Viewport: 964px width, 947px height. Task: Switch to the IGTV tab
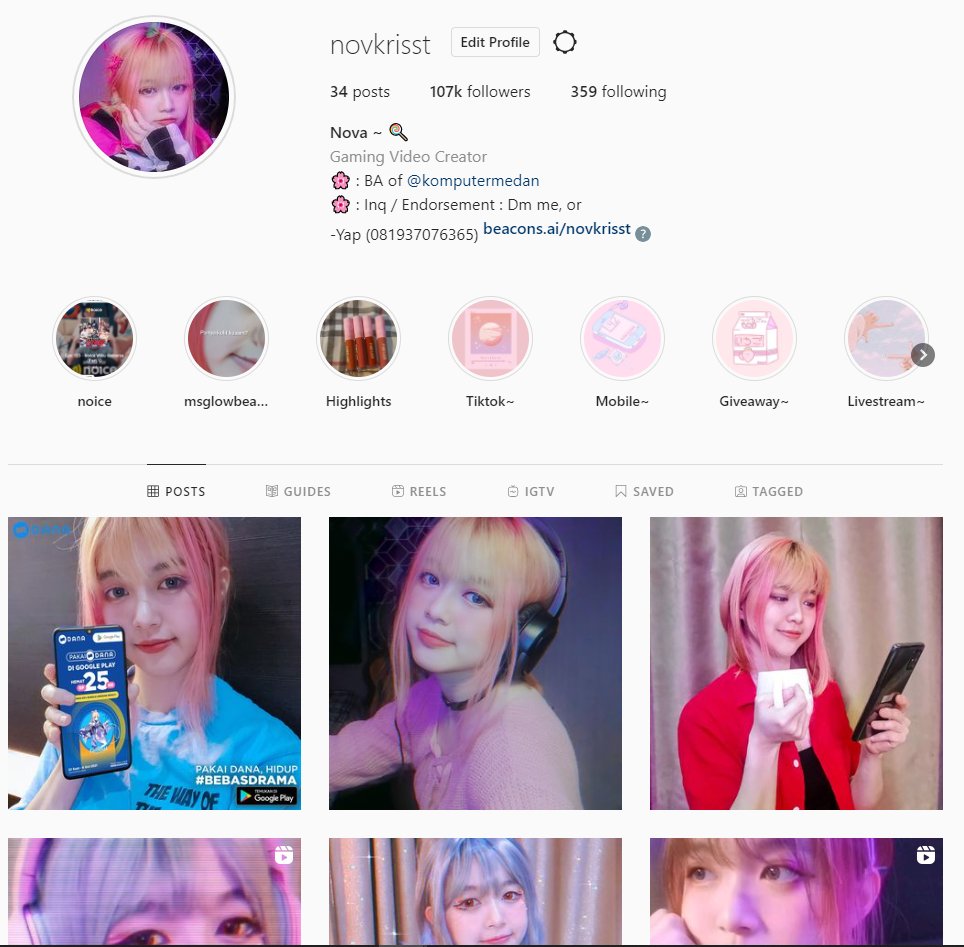(x=530, y=491)
